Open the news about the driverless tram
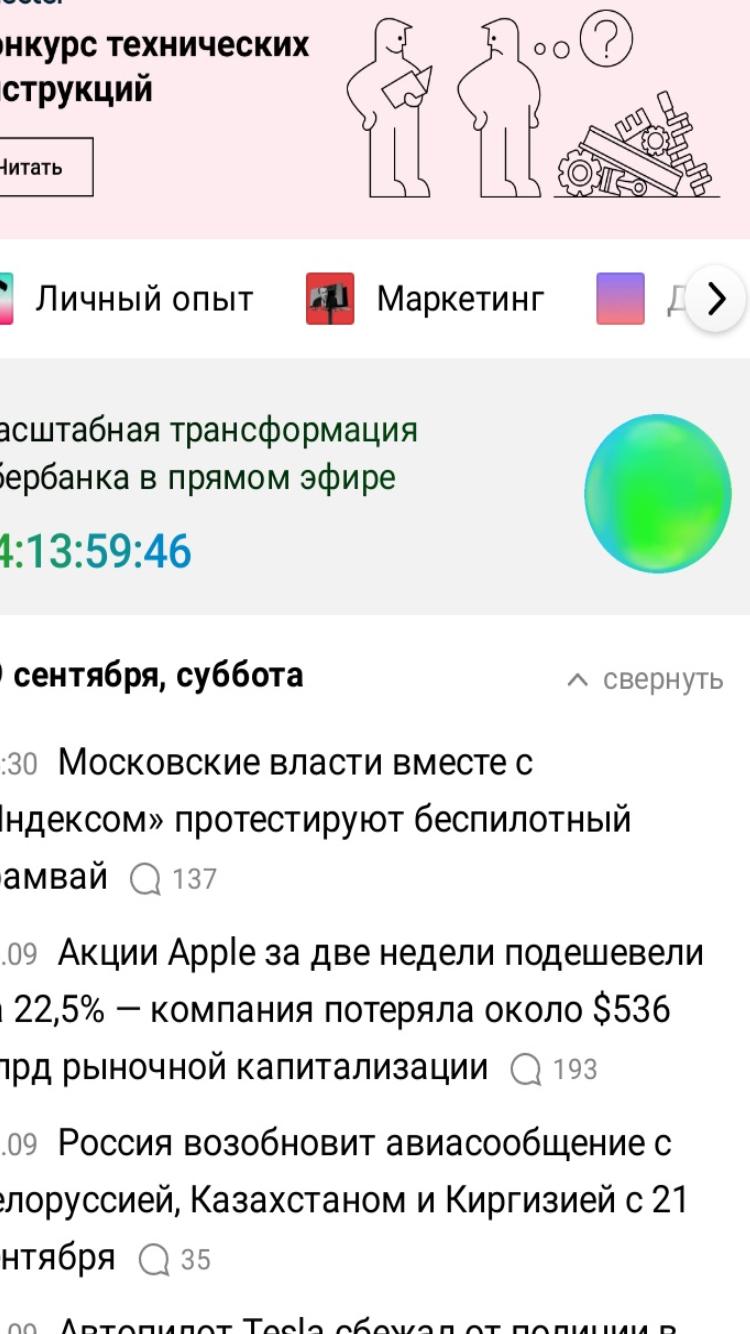 [x=316, y=819]
